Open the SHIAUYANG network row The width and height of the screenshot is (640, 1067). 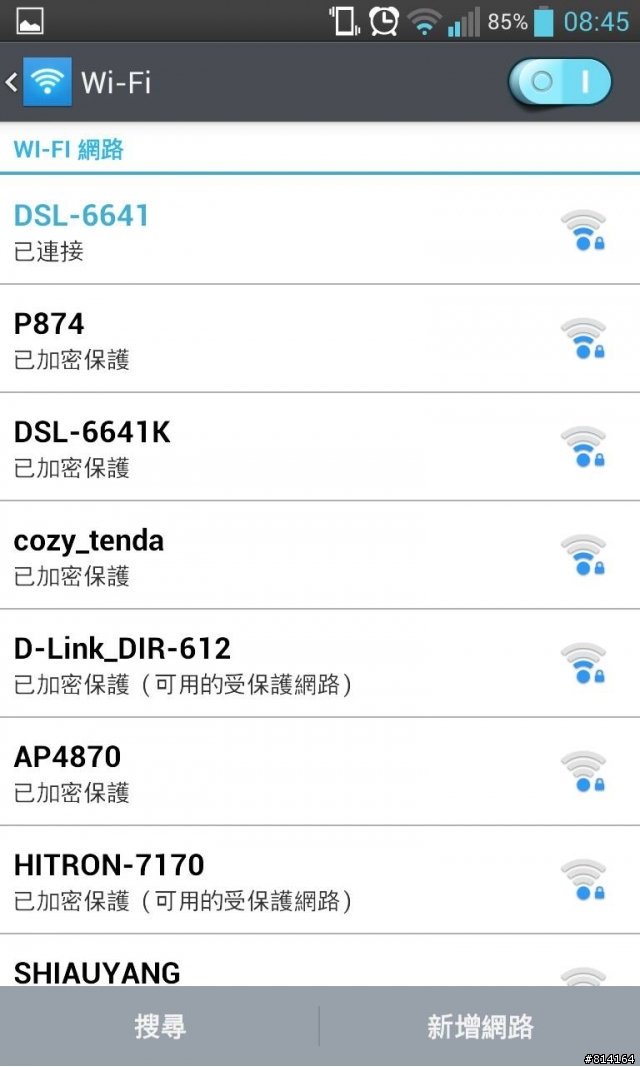tap(320, 960)
